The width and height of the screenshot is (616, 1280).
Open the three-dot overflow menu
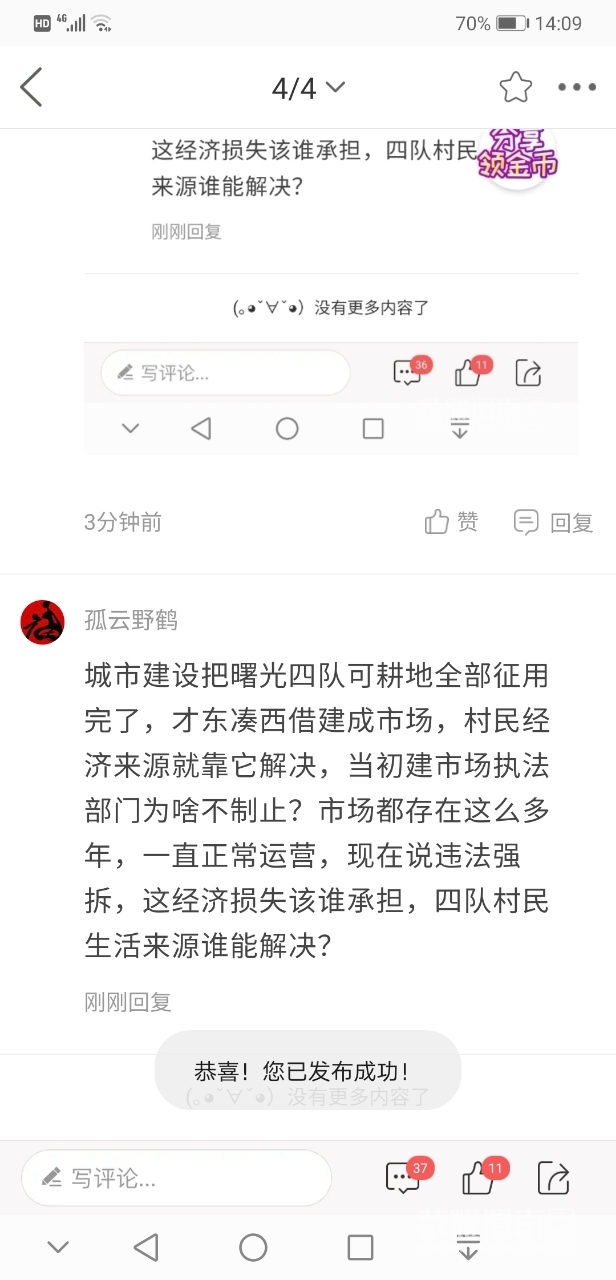pos(577,88)
